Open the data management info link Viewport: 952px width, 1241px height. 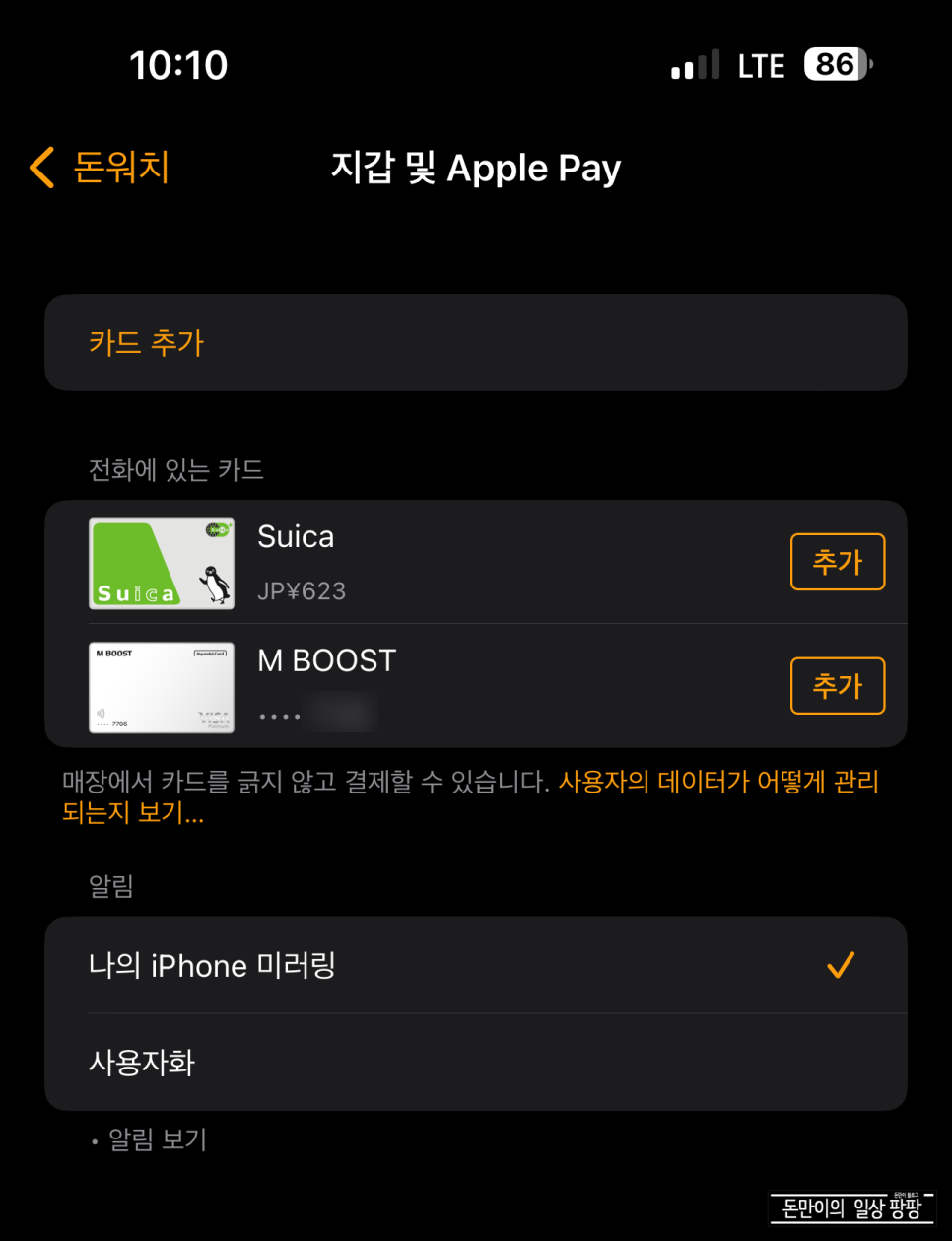(x=716, y=783)
